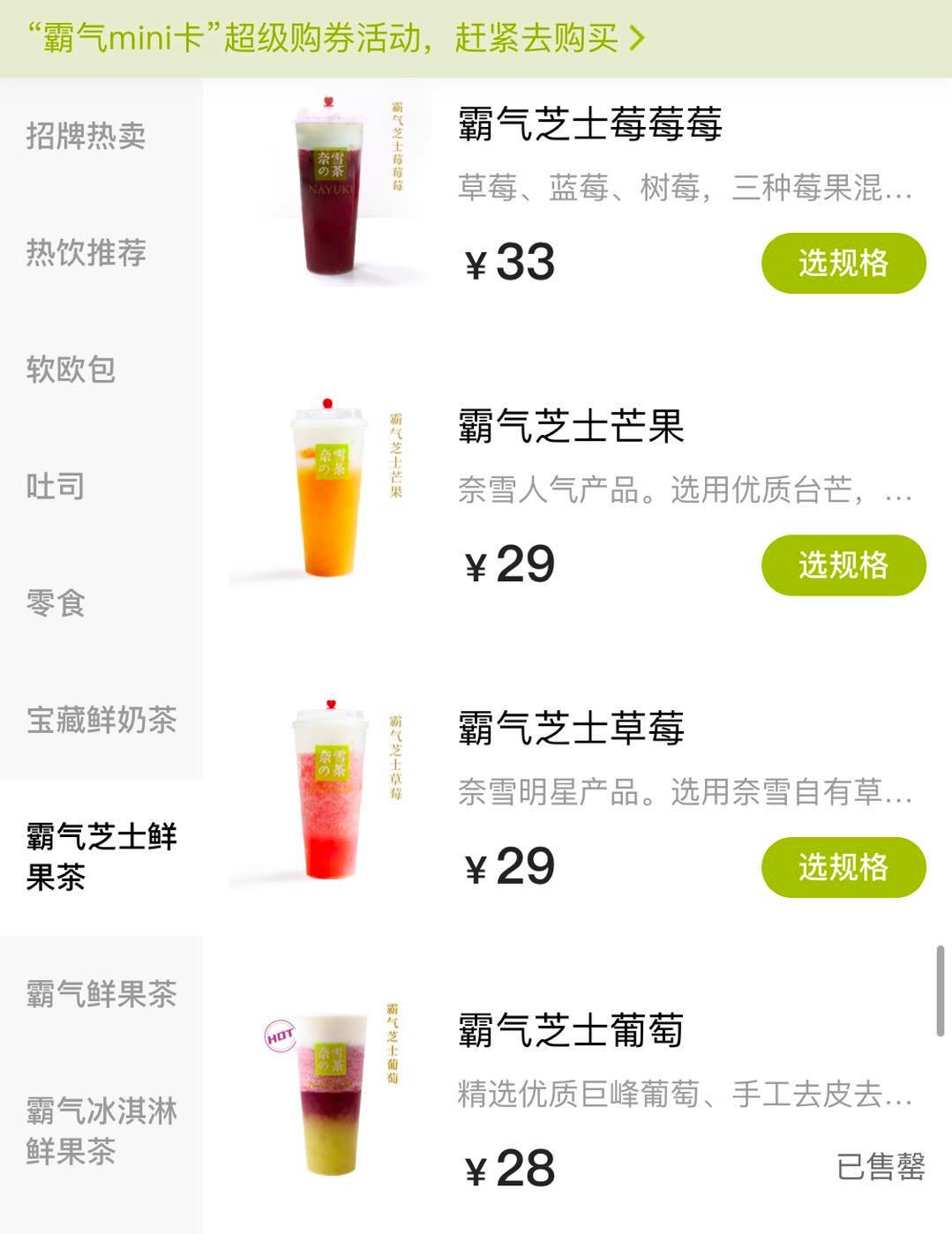Open the sold-out 霸气芝士葡萄 item
The height and width of the screenshot is (1234, 952).
point(570,1030)
